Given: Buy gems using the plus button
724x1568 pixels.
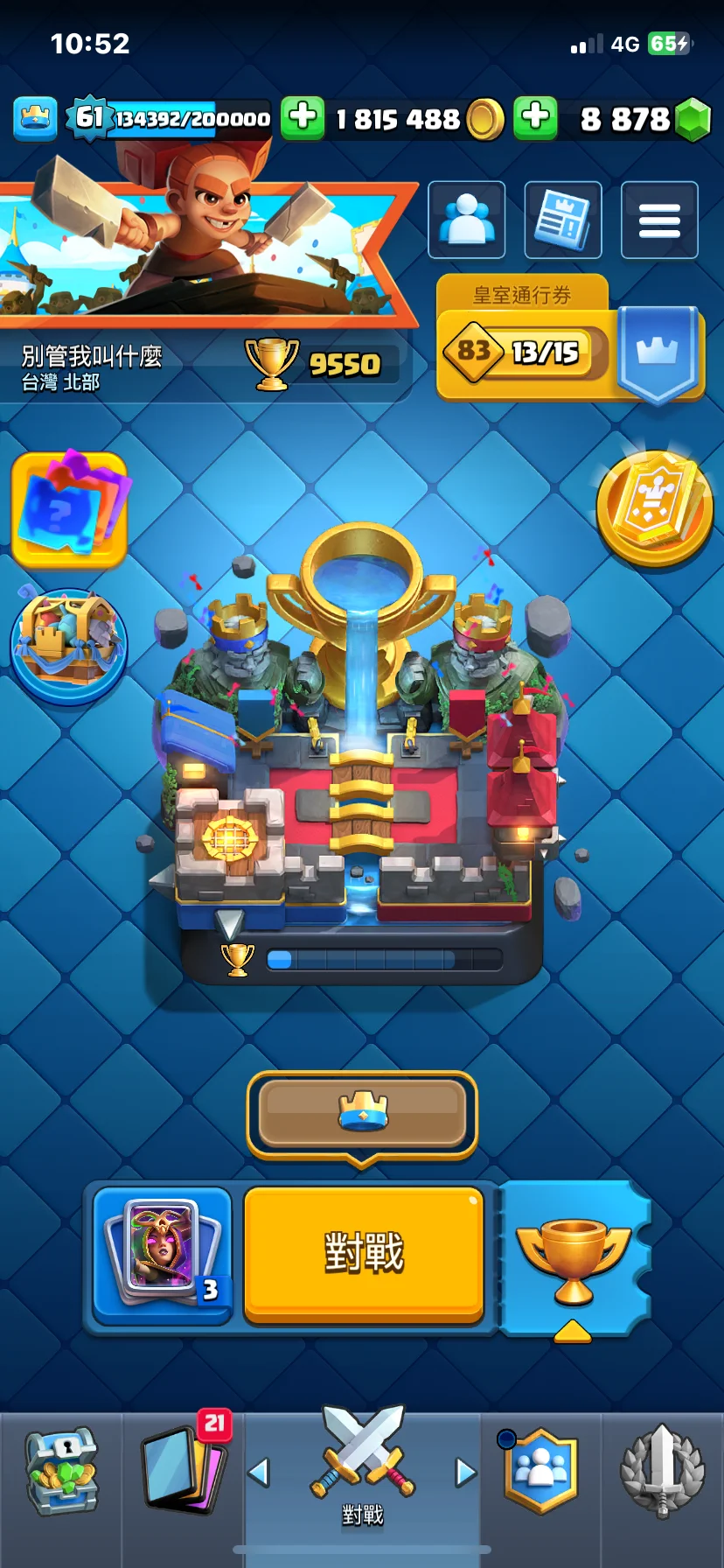Looking at the screenshot, I should (535, 117).
